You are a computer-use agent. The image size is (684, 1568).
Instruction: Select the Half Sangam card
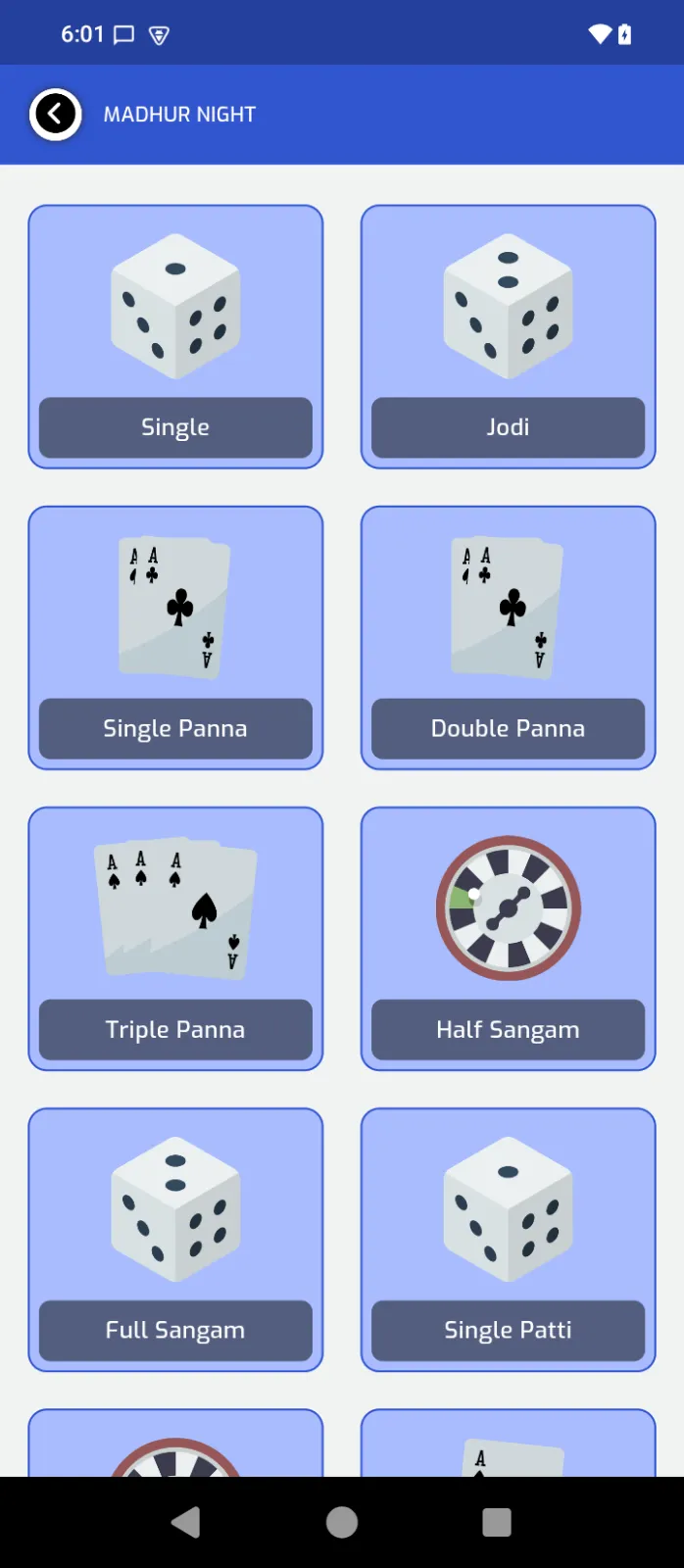tap(508, 938)
